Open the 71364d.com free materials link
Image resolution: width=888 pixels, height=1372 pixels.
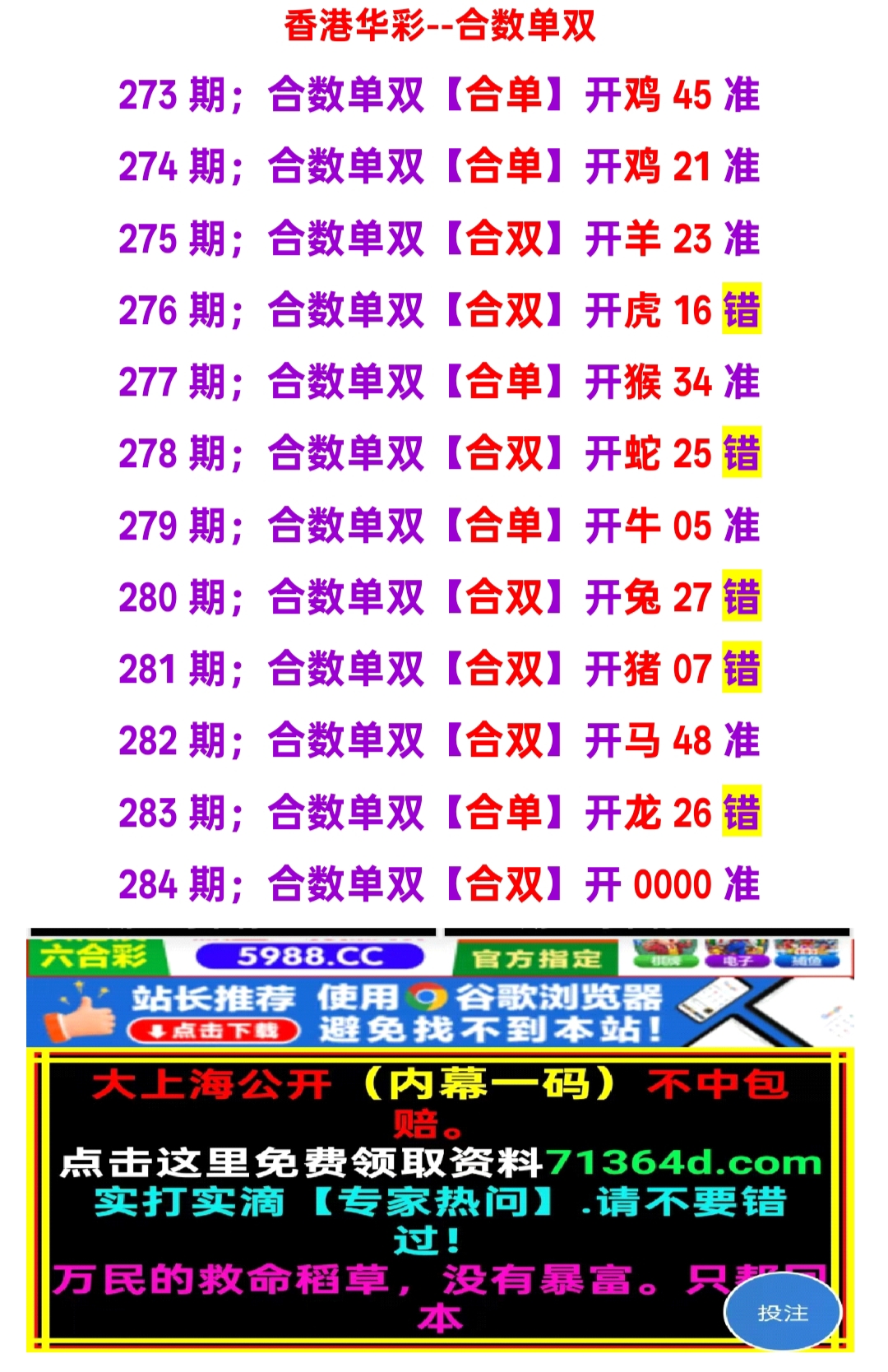(682, 1162)
